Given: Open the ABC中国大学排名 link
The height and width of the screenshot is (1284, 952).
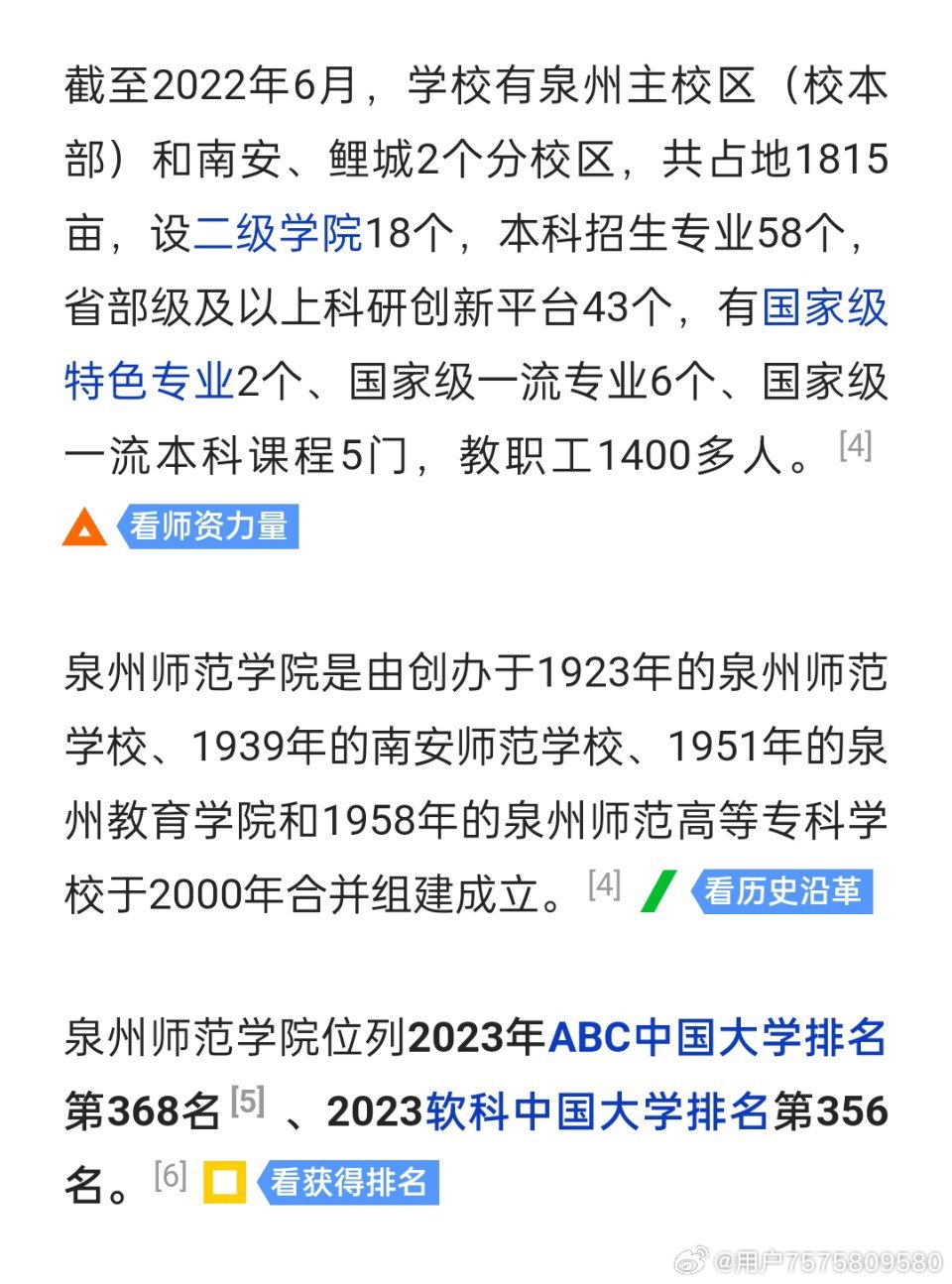Looking at the screenshot, I should coord(716,1038).
